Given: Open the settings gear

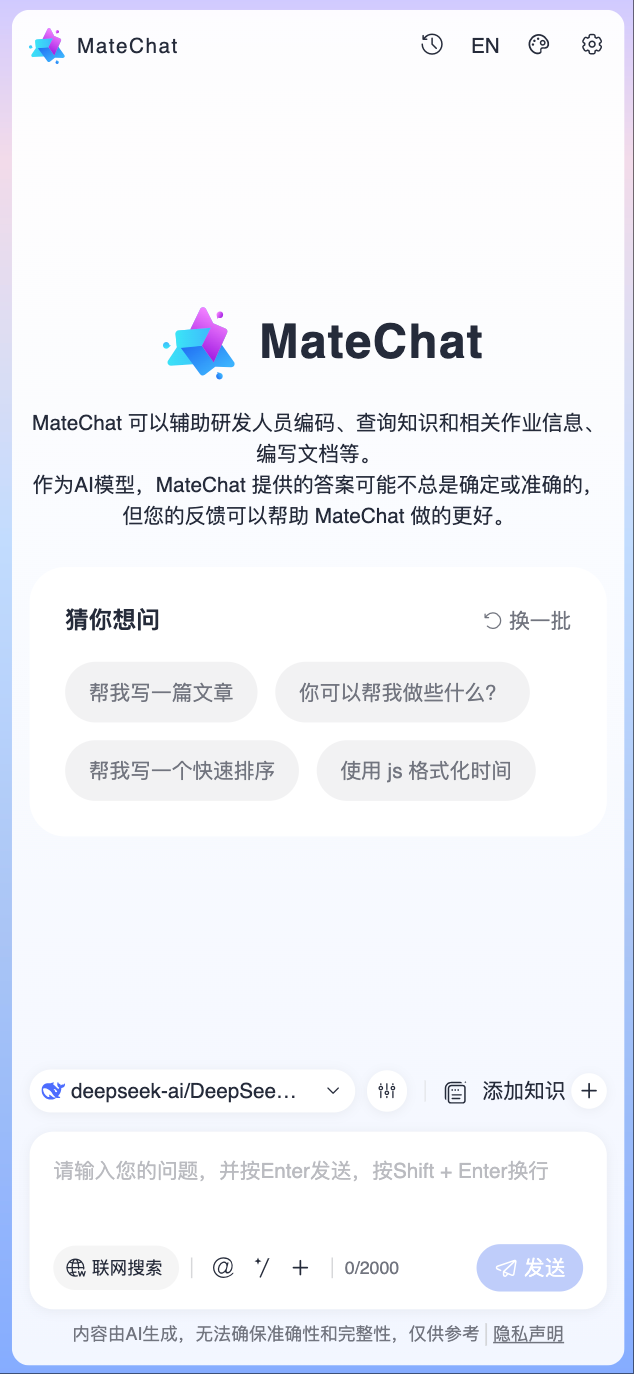Looking at the screenshot, I should coord(592,45).
